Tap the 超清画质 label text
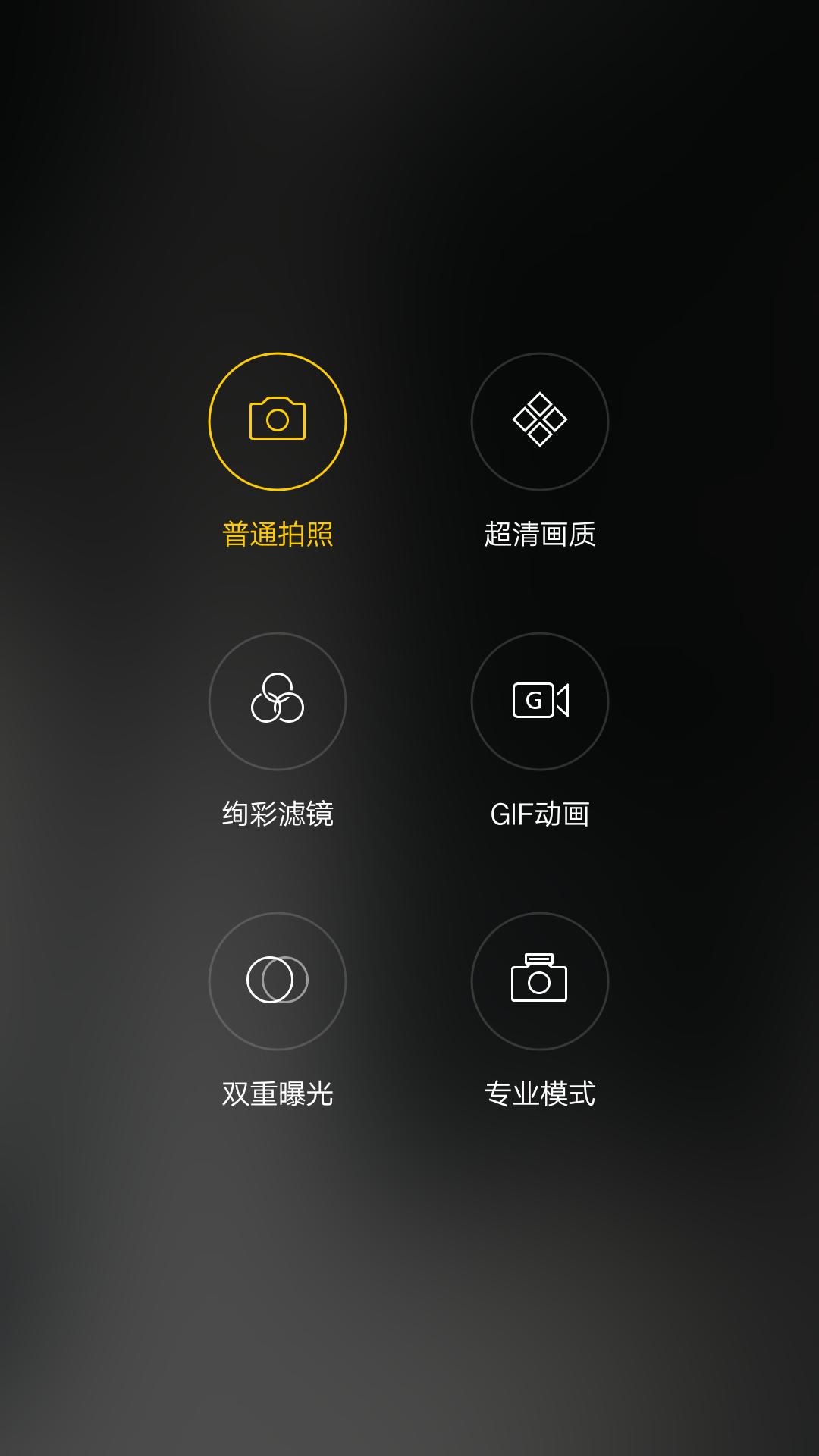This screenshot has height=1456, width=819. [x=540, y=533]
